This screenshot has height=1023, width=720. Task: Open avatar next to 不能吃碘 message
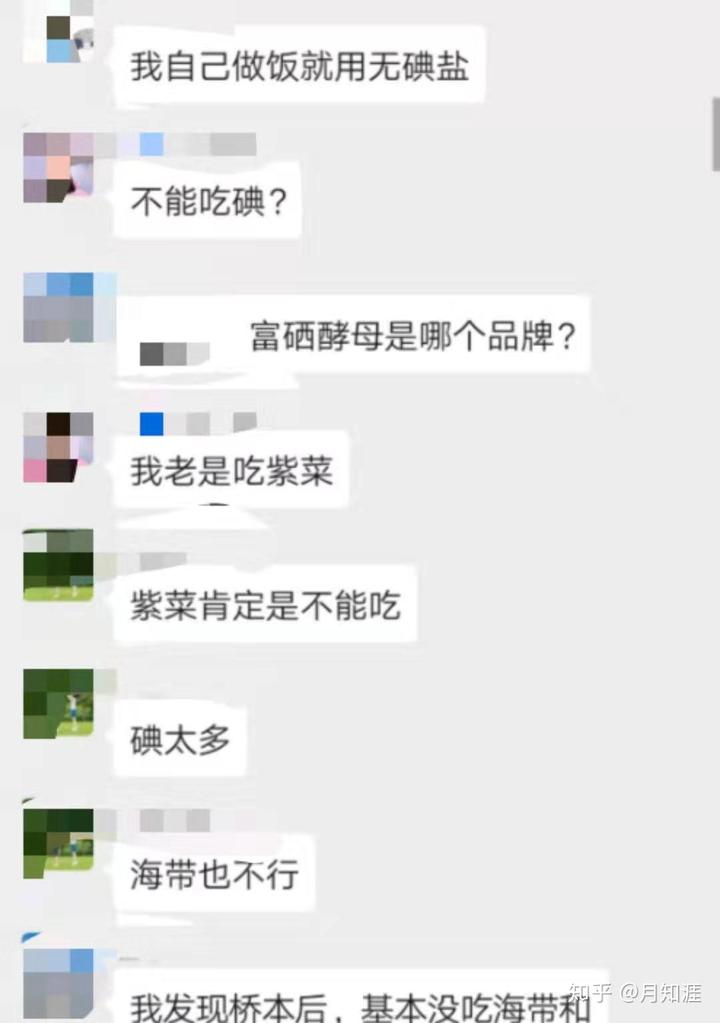point(60,170)
